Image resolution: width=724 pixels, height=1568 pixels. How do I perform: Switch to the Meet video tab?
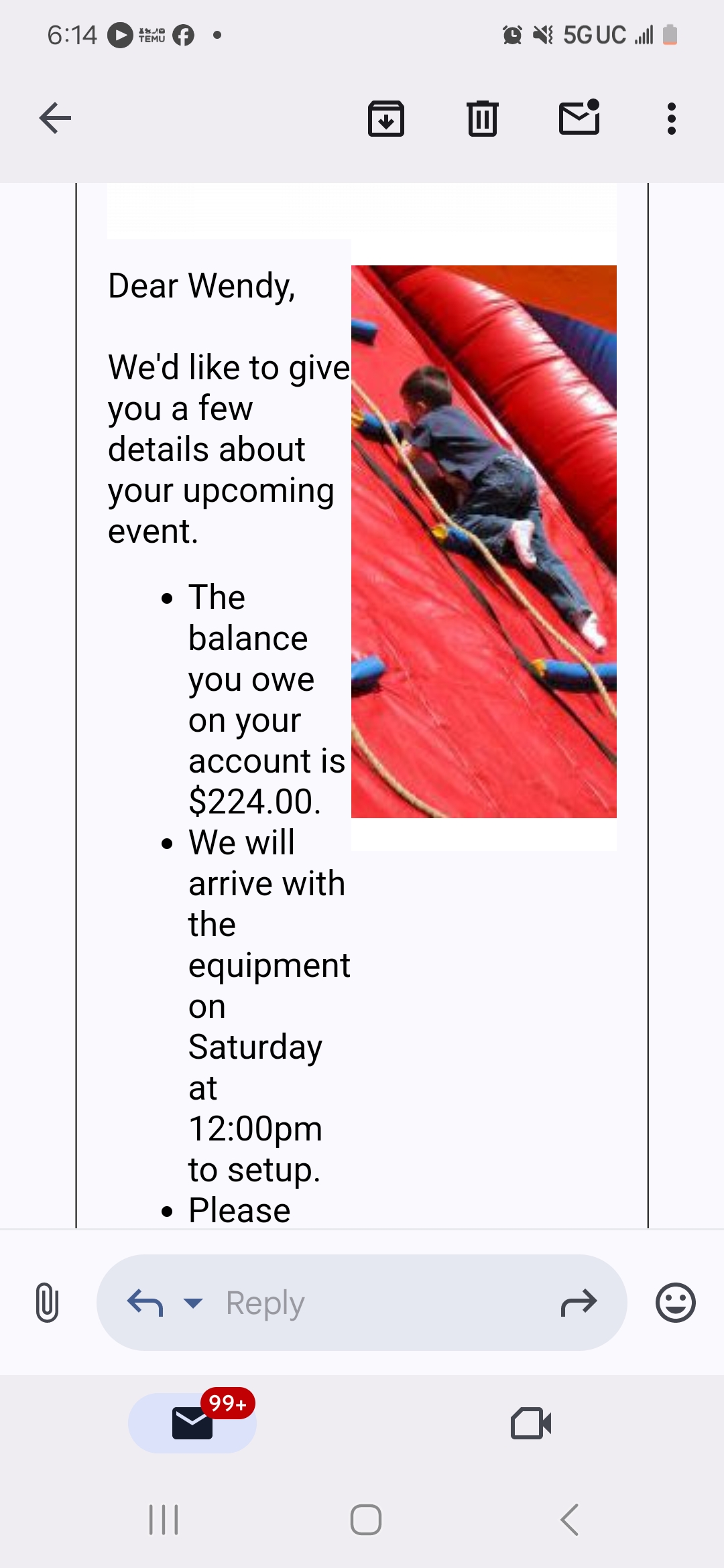click(x=531, y=1423)
